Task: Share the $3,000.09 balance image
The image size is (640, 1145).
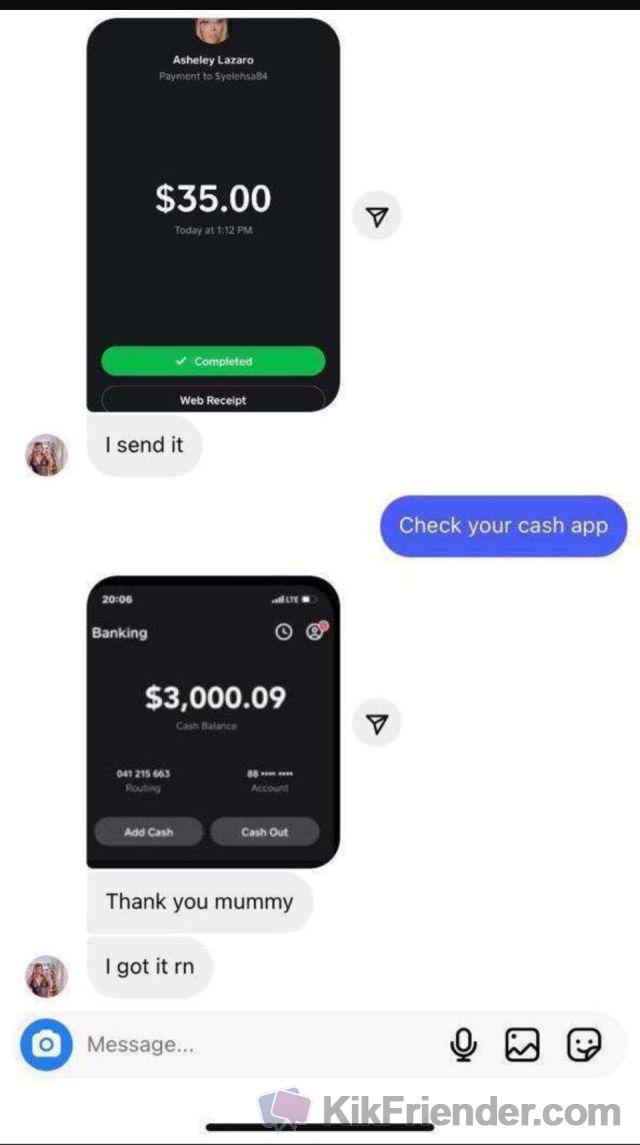Action: point(377,724)
